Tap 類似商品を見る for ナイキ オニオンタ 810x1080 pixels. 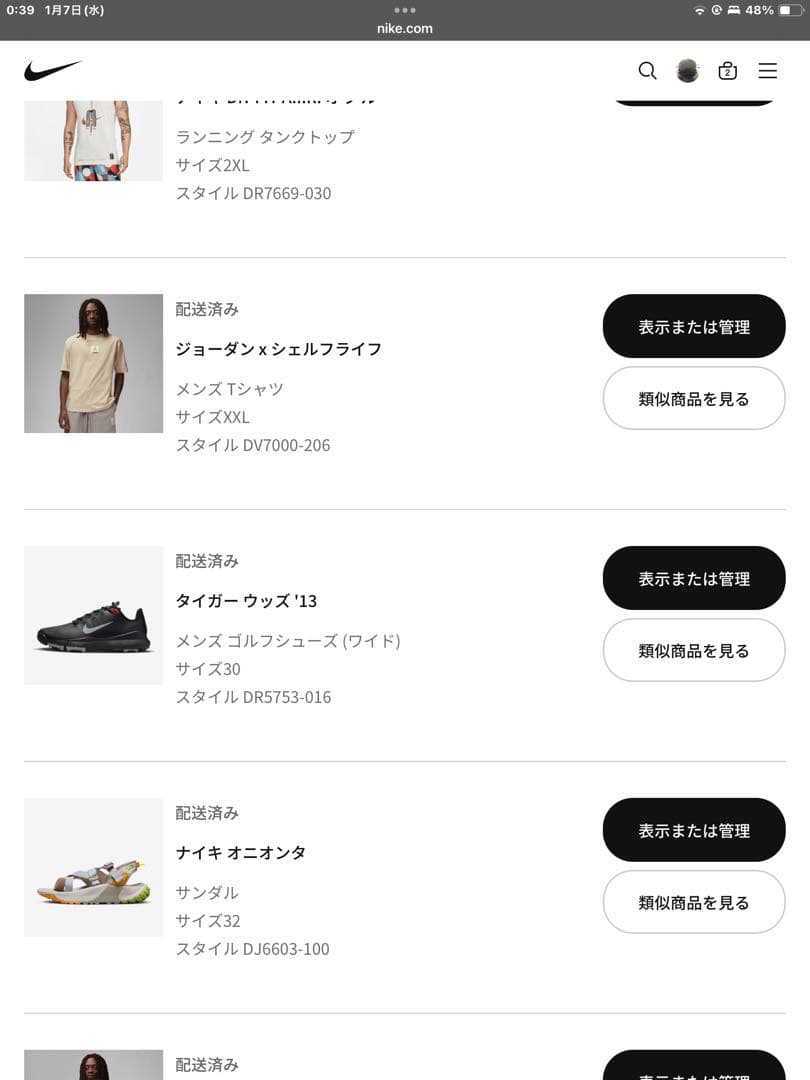tap(694, 902)
